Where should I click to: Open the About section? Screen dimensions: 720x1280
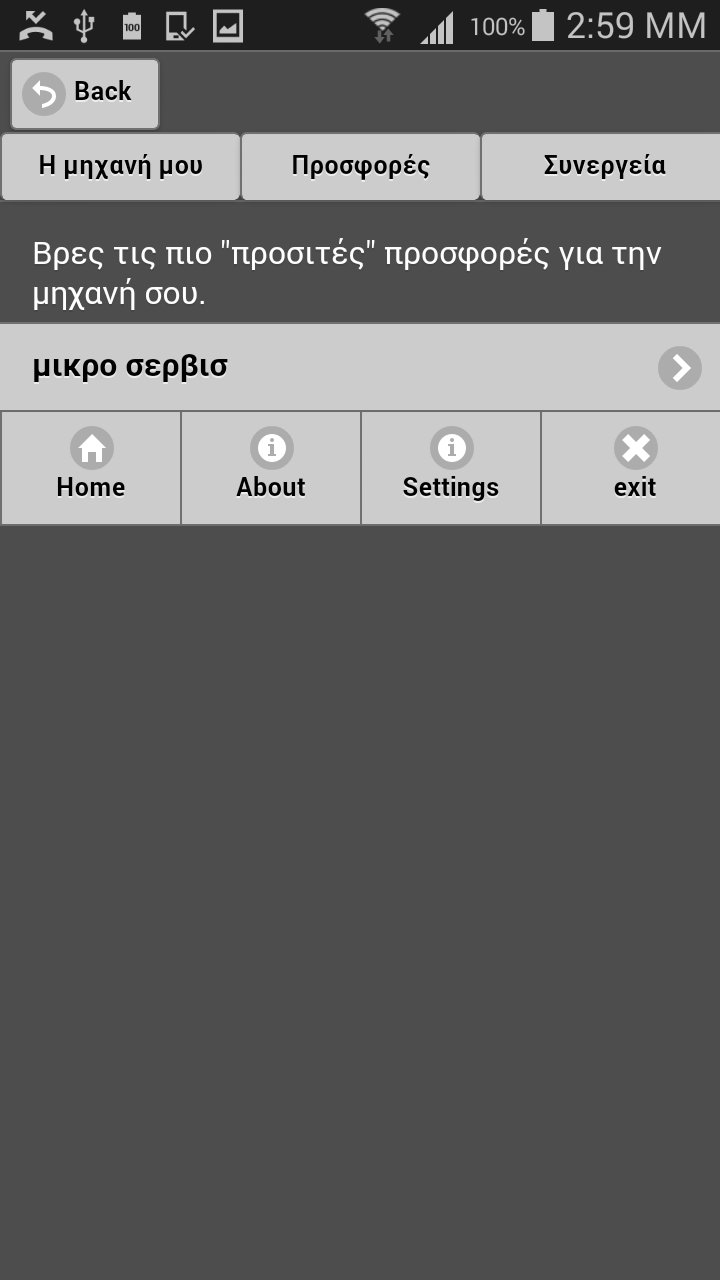click(x=271, y=468)
